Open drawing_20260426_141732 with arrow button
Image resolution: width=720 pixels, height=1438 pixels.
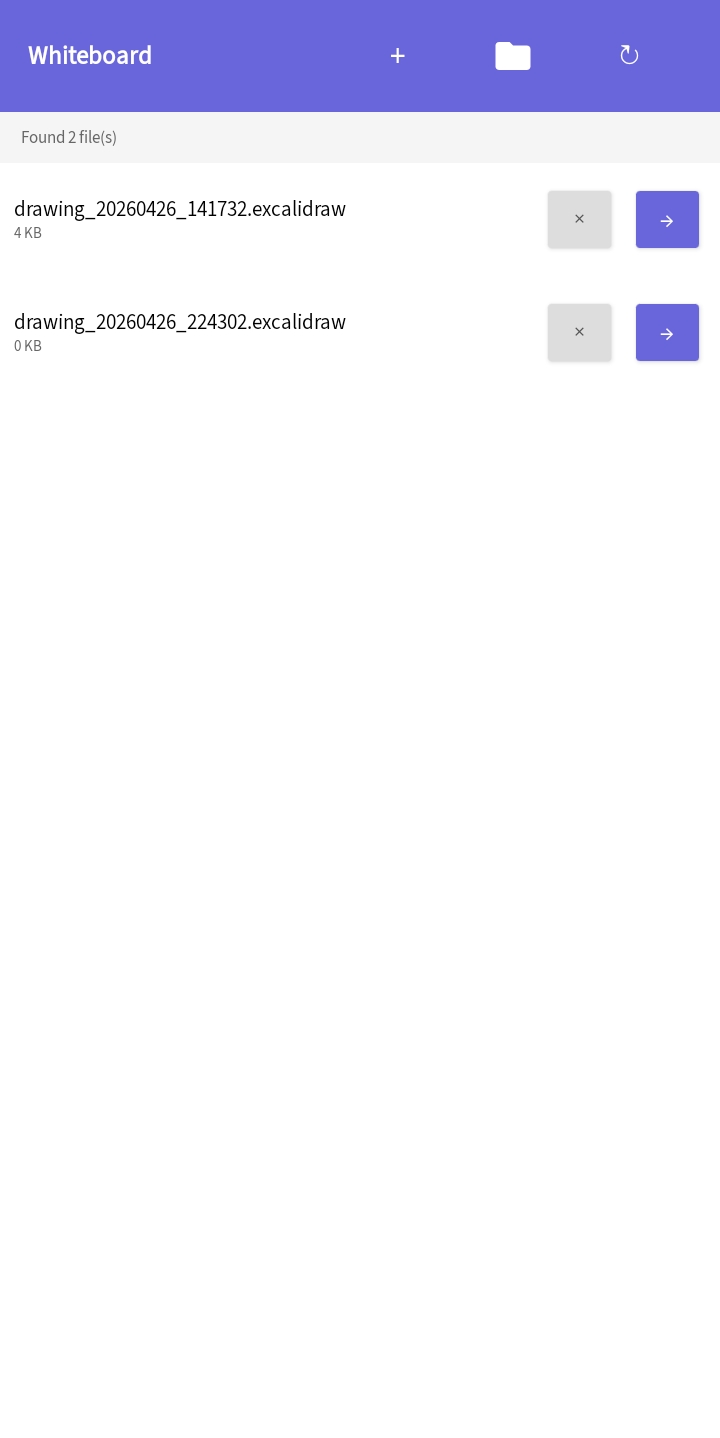coord(667,219)
